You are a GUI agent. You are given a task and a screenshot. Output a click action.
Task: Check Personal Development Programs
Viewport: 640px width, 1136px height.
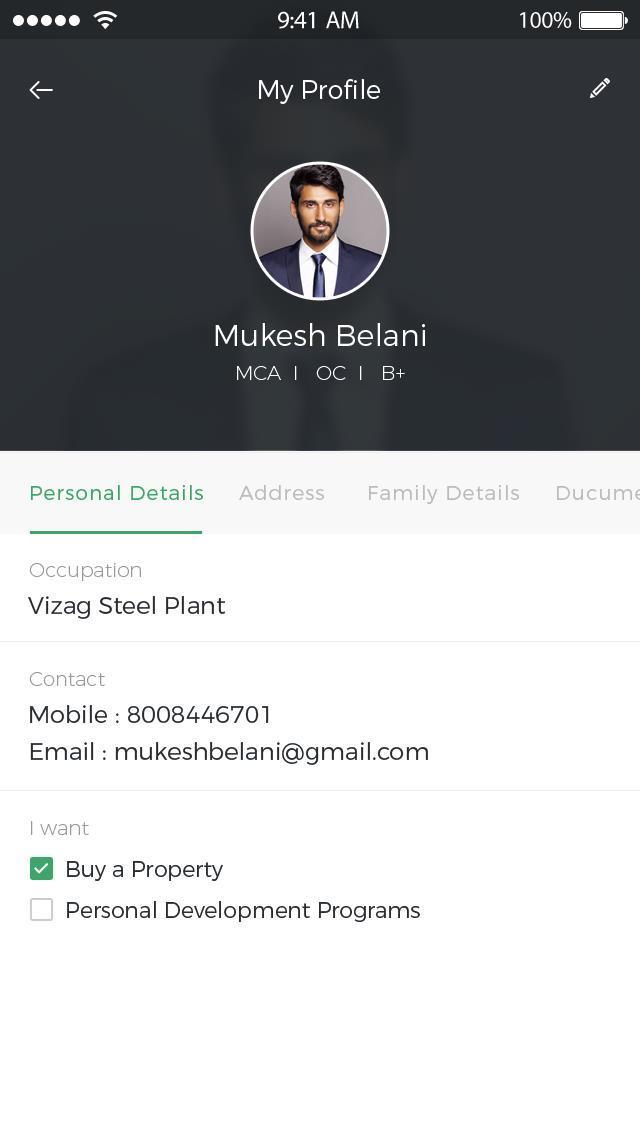point(41,910)
